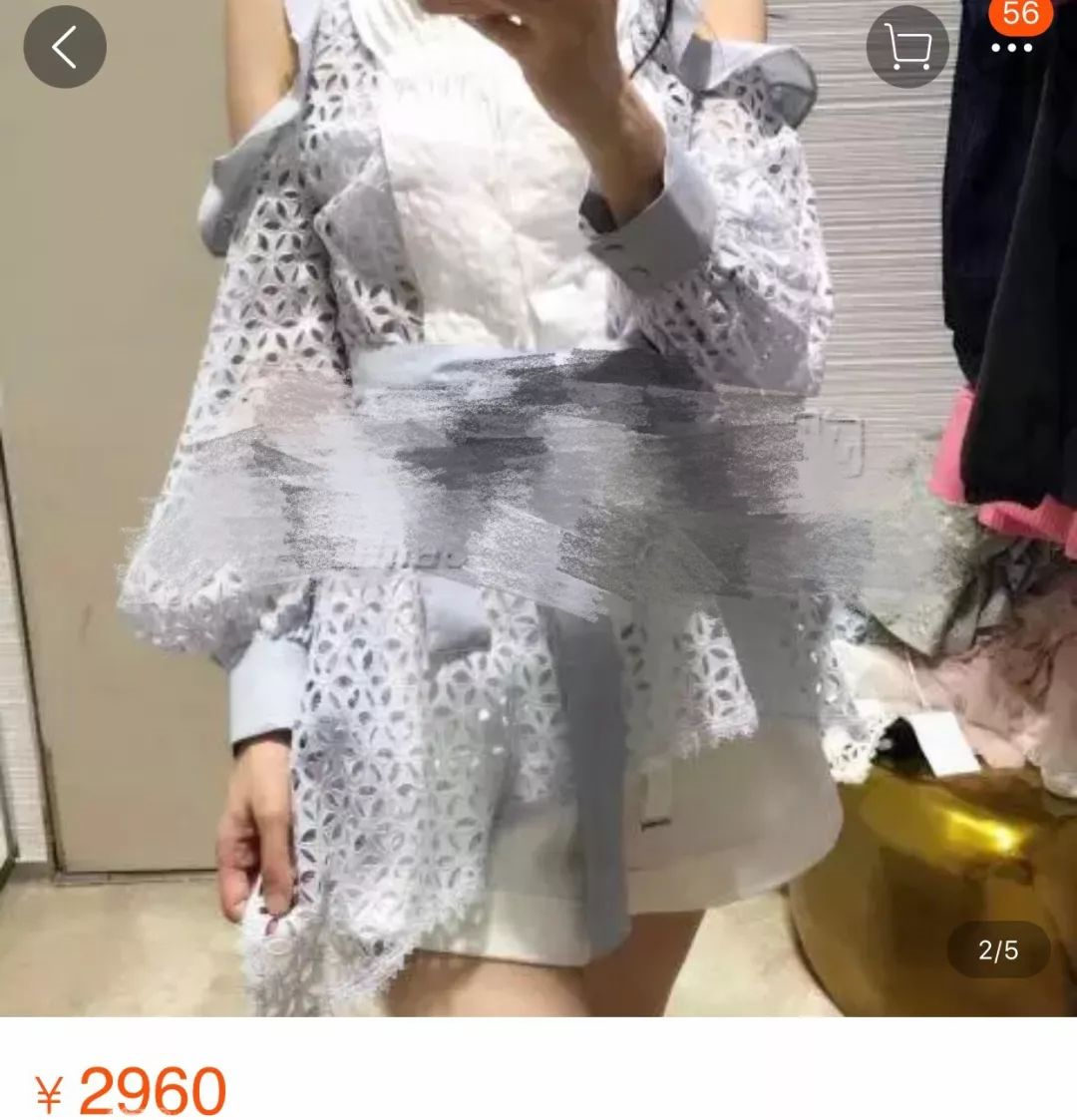Open the shopping cart
The height and width of the screenshot is (1120, 1077).
click(x=906, y=47)
